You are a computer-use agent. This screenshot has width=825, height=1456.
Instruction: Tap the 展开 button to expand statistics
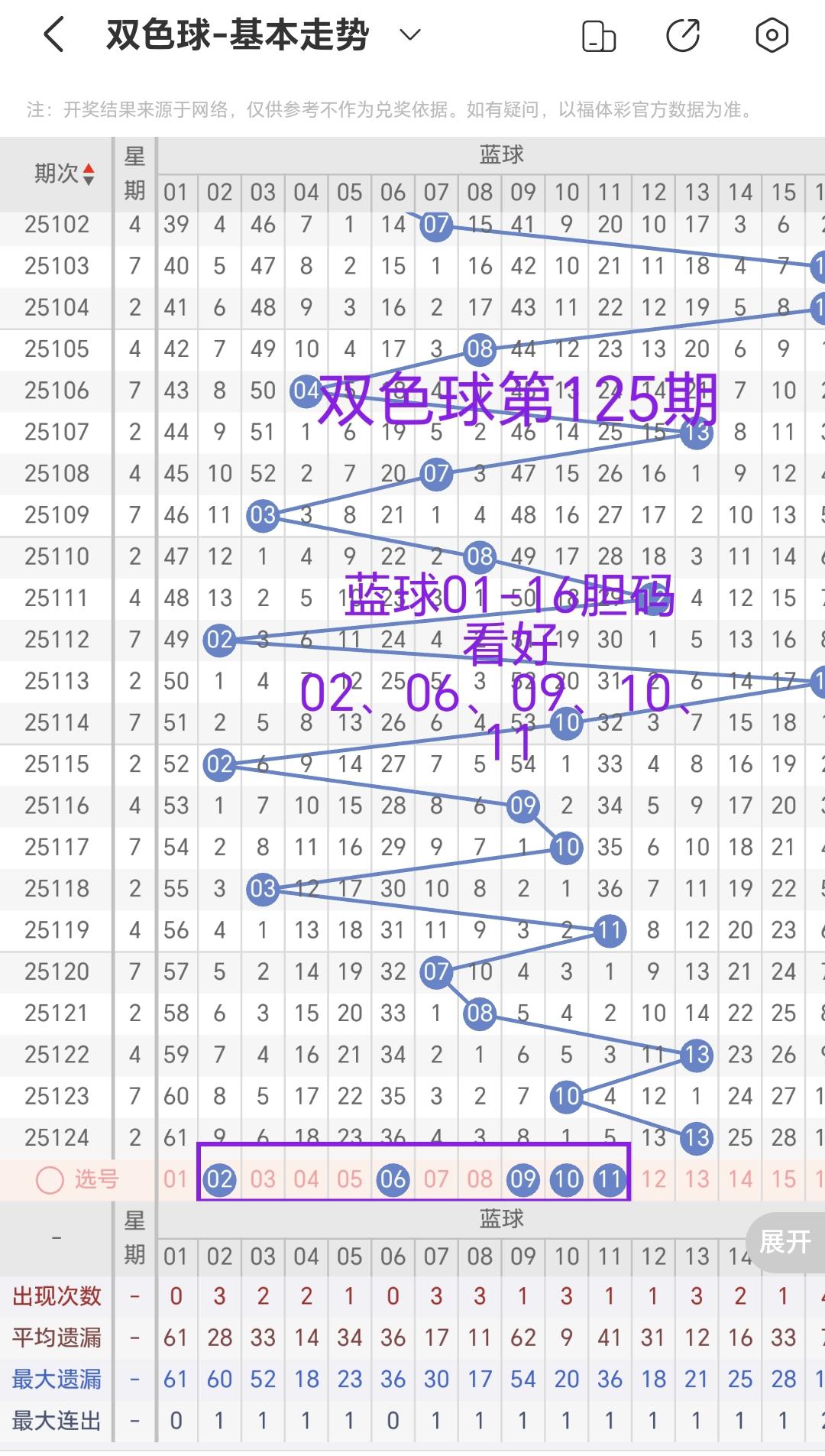coord(785,1241)
